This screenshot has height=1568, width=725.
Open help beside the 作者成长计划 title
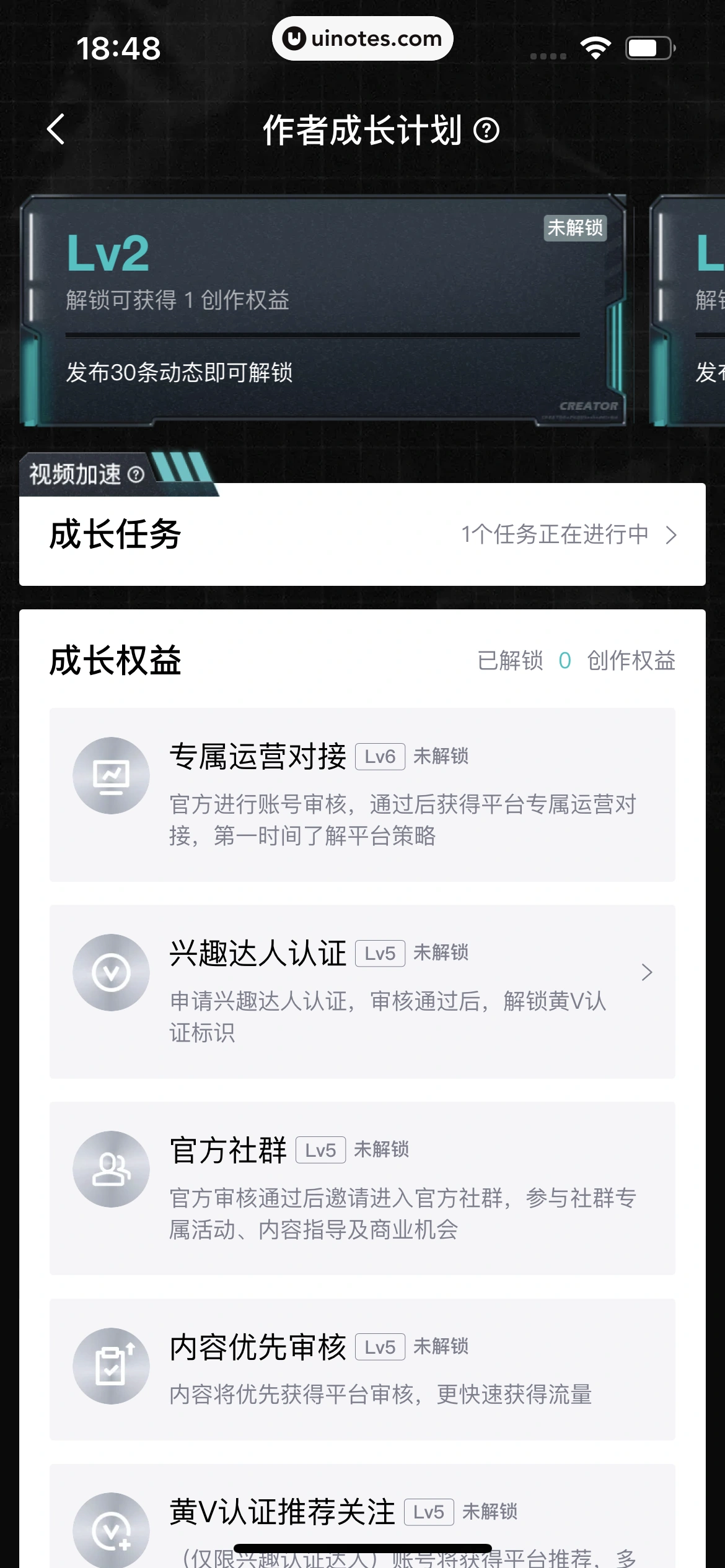486,131
